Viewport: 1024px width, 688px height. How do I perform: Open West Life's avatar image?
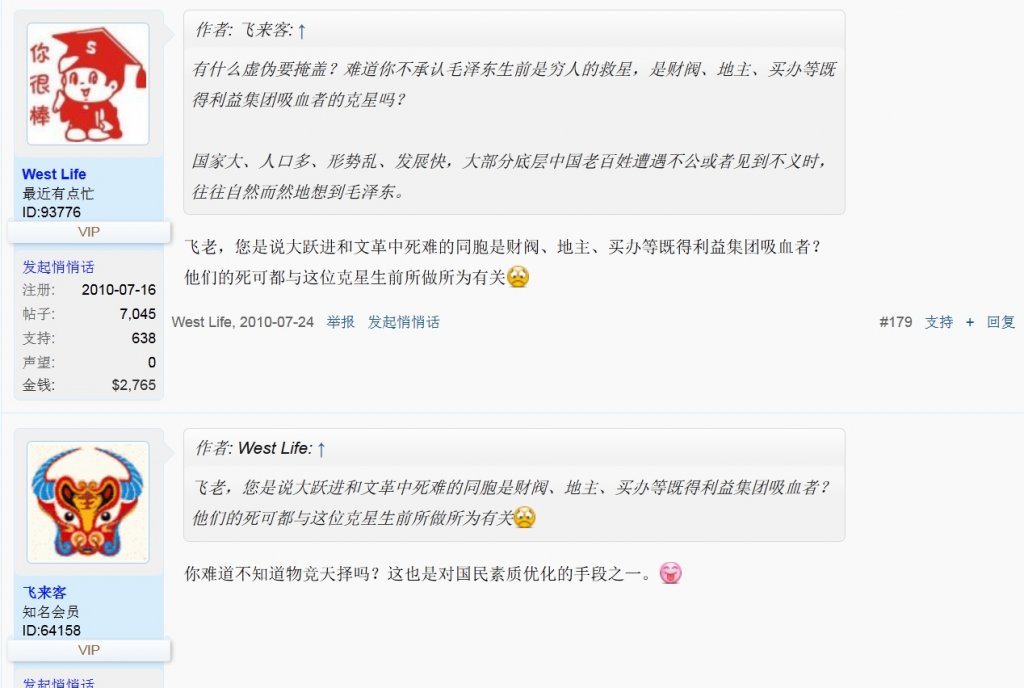tap(87, 85)
